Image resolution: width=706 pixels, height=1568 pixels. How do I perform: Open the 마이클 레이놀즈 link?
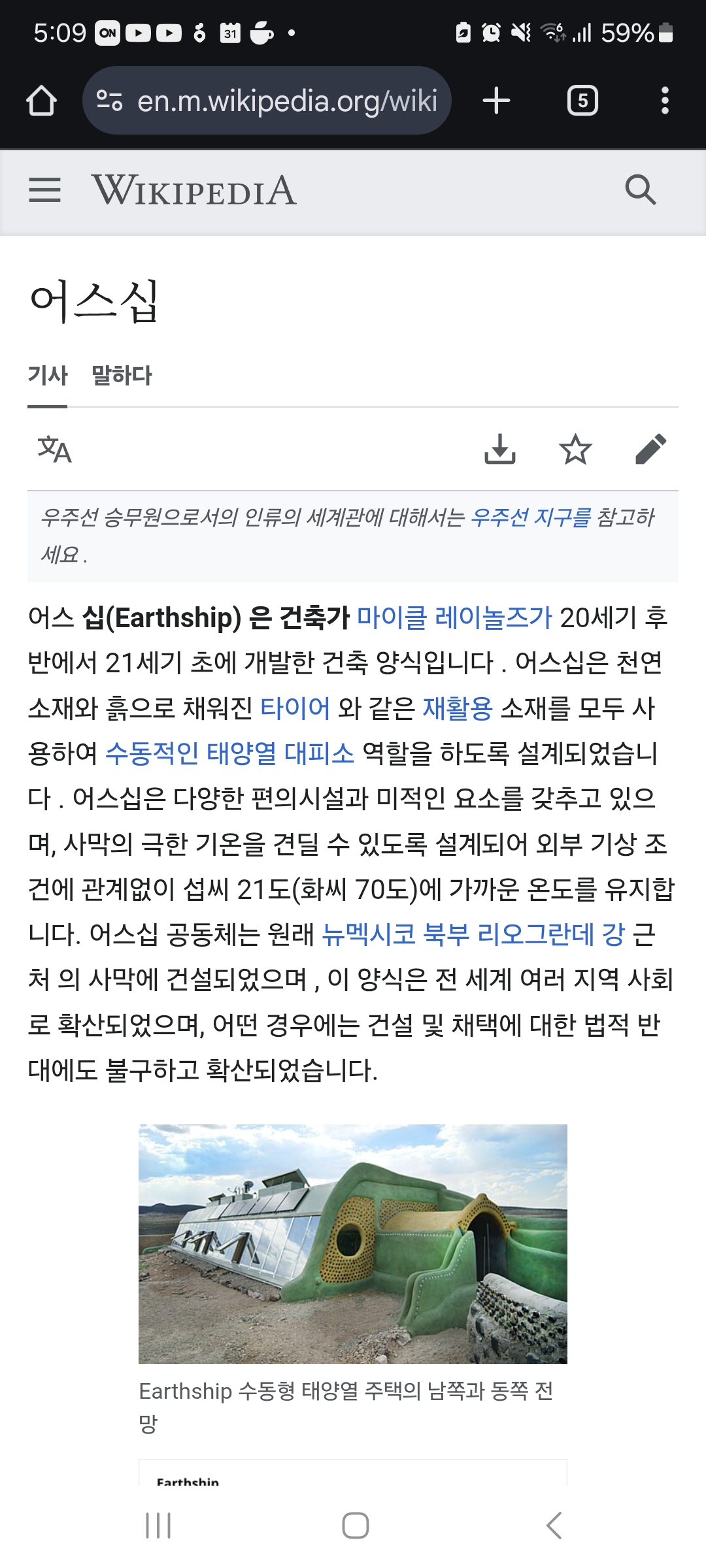click(454, 617)
